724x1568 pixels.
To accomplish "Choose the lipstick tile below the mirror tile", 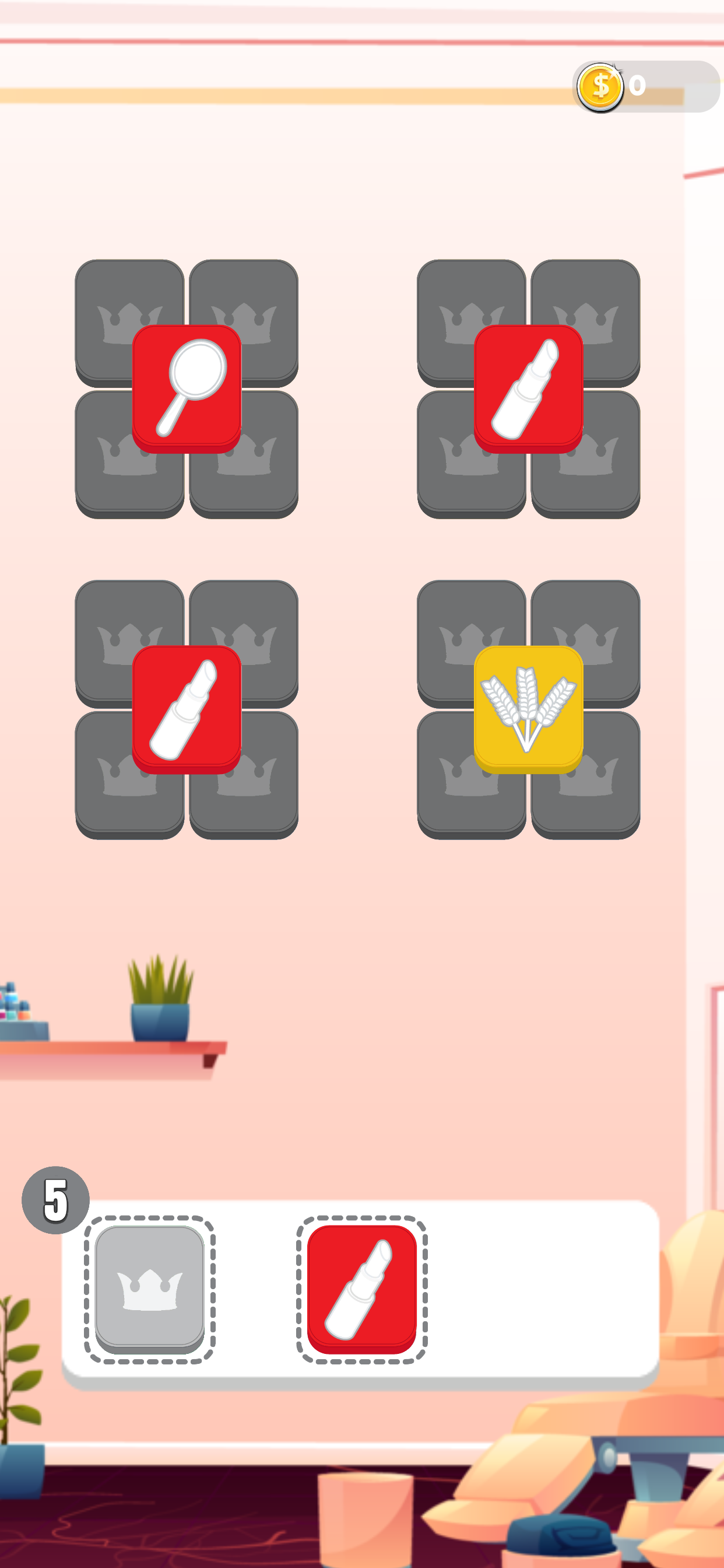I will [x=187, y=708].
